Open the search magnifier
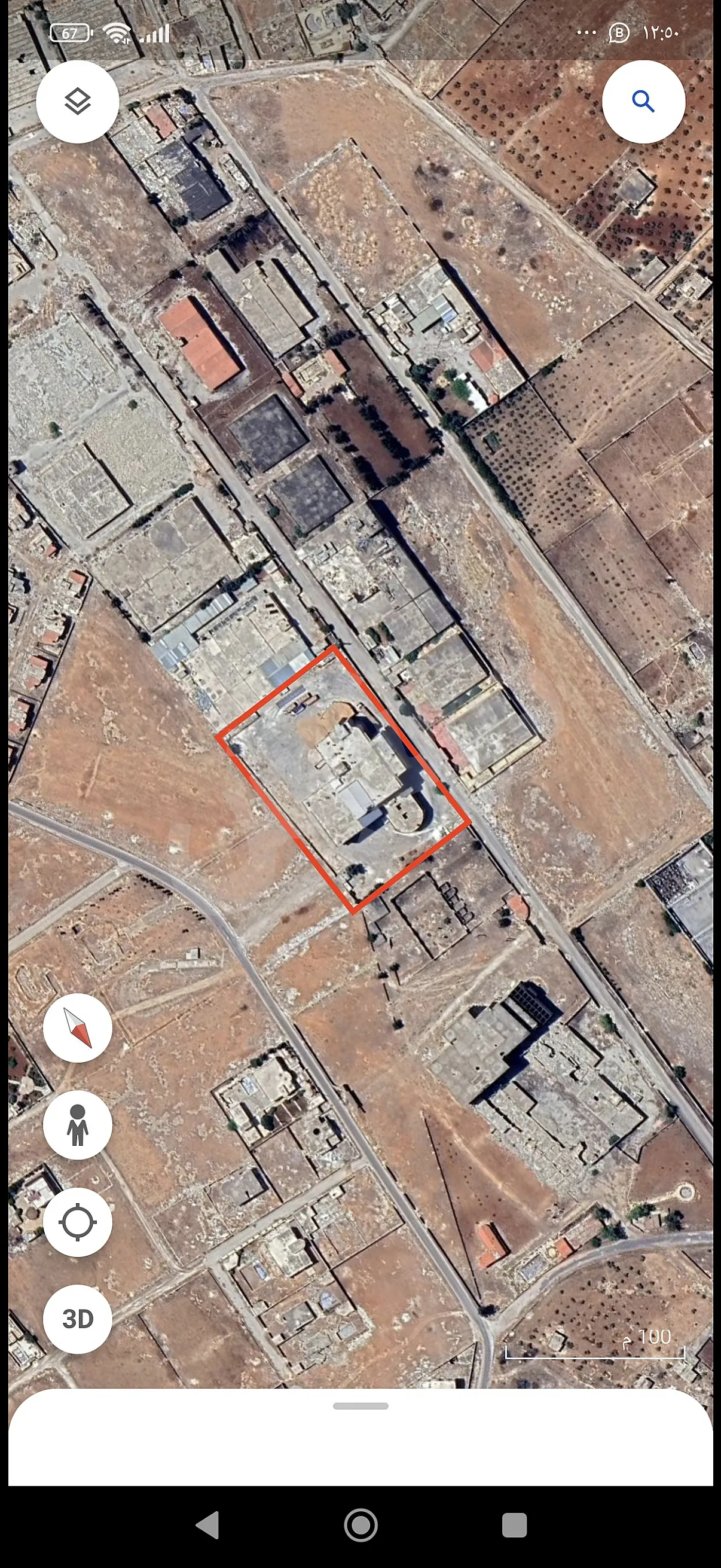721x1568 pixels. coord(643,102)
